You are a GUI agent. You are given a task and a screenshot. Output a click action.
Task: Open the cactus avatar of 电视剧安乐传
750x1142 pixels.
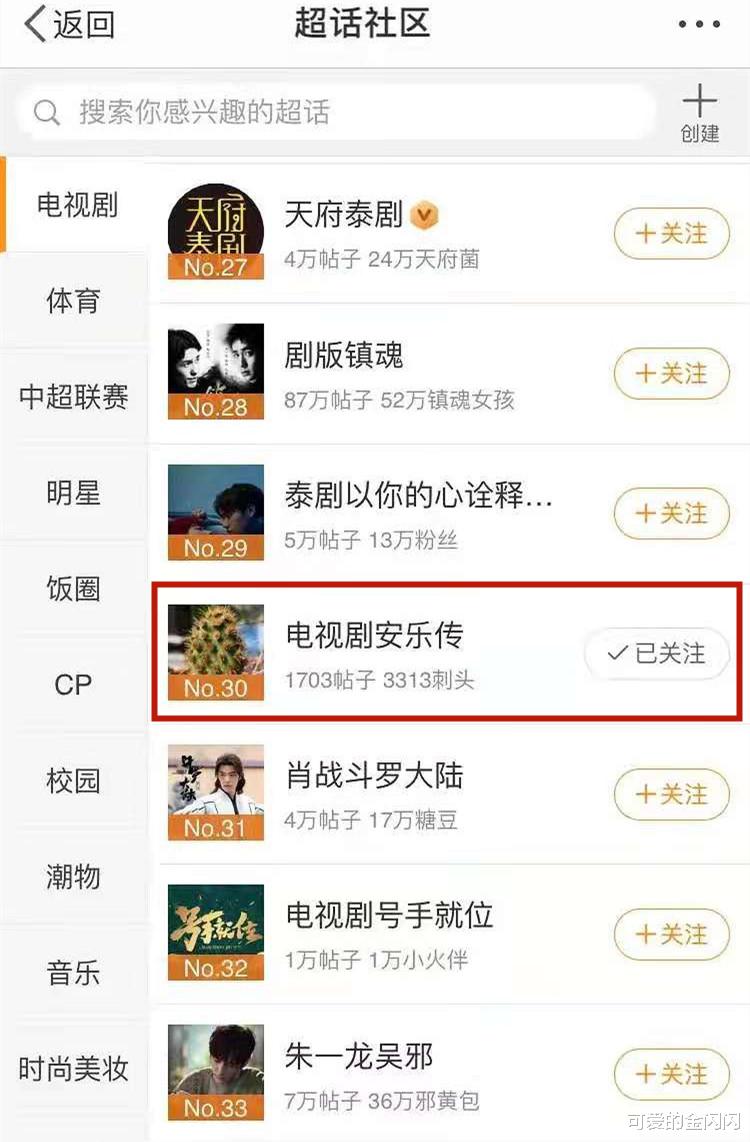pos(215,652)
